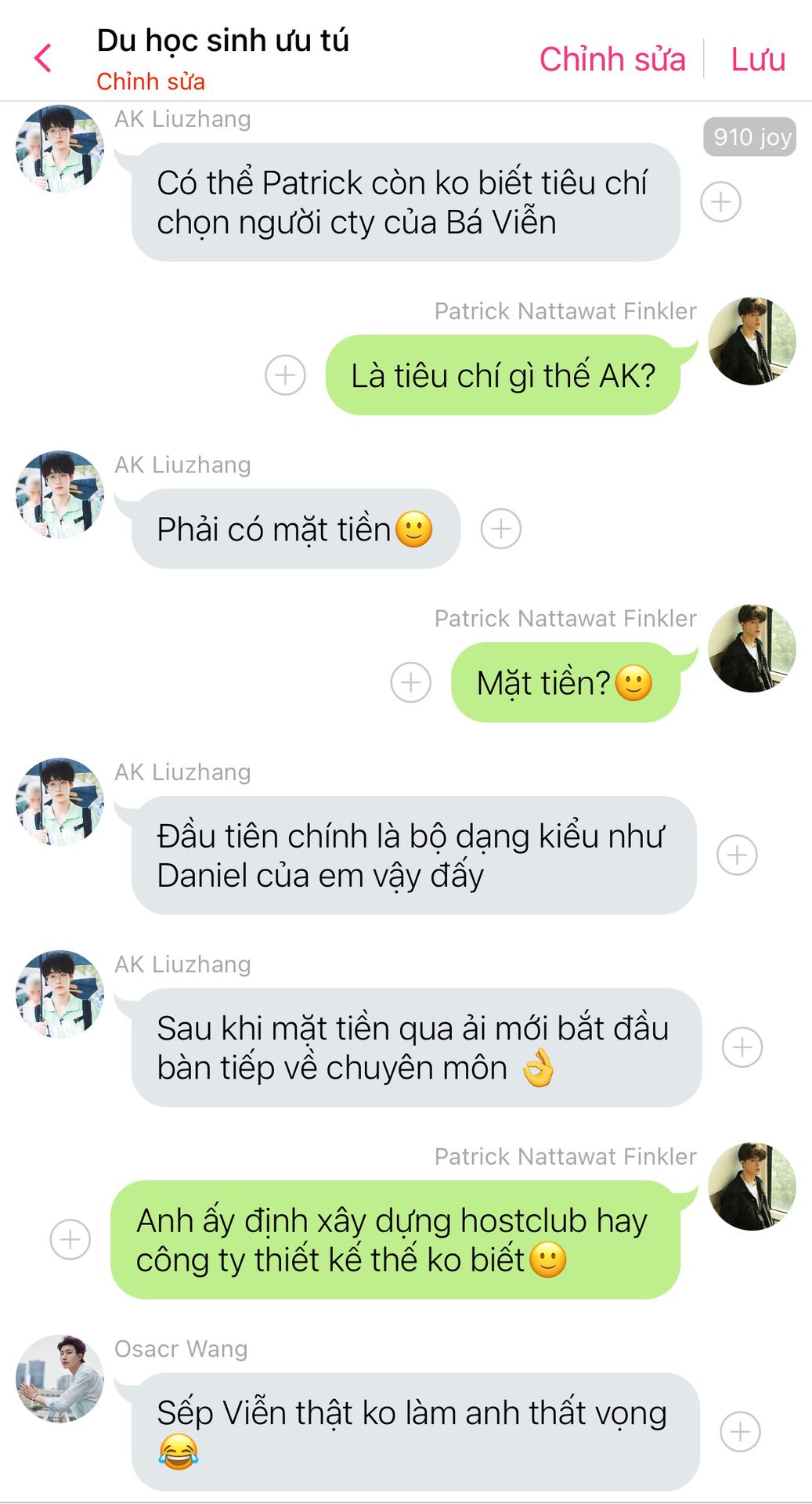Screen dimensions: 812x1504
Task: Tap plus next to 'Sau khi mặt tiền' message
Action: coord(742,1047)
